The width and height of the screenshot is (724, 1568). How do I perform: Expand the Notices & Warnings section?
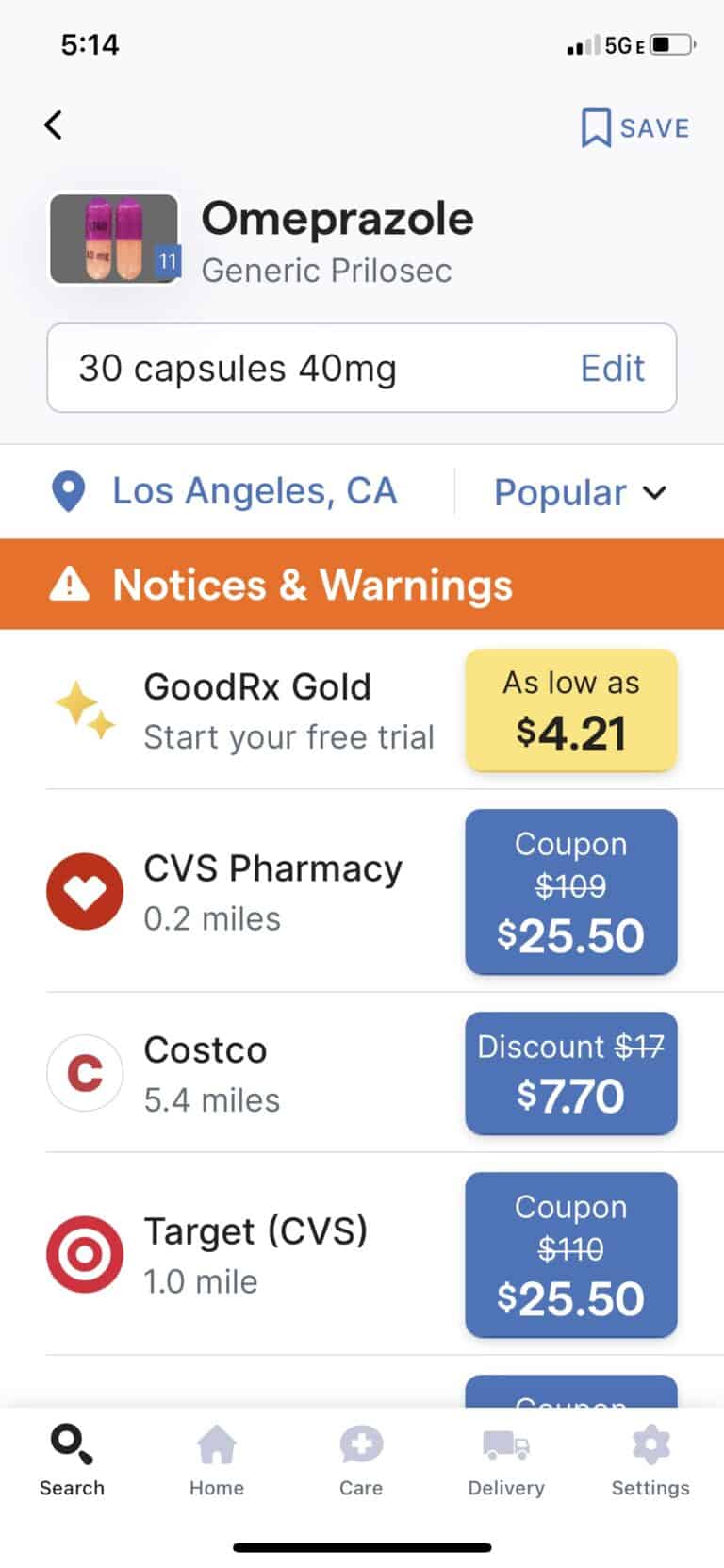tap(311, 585)
